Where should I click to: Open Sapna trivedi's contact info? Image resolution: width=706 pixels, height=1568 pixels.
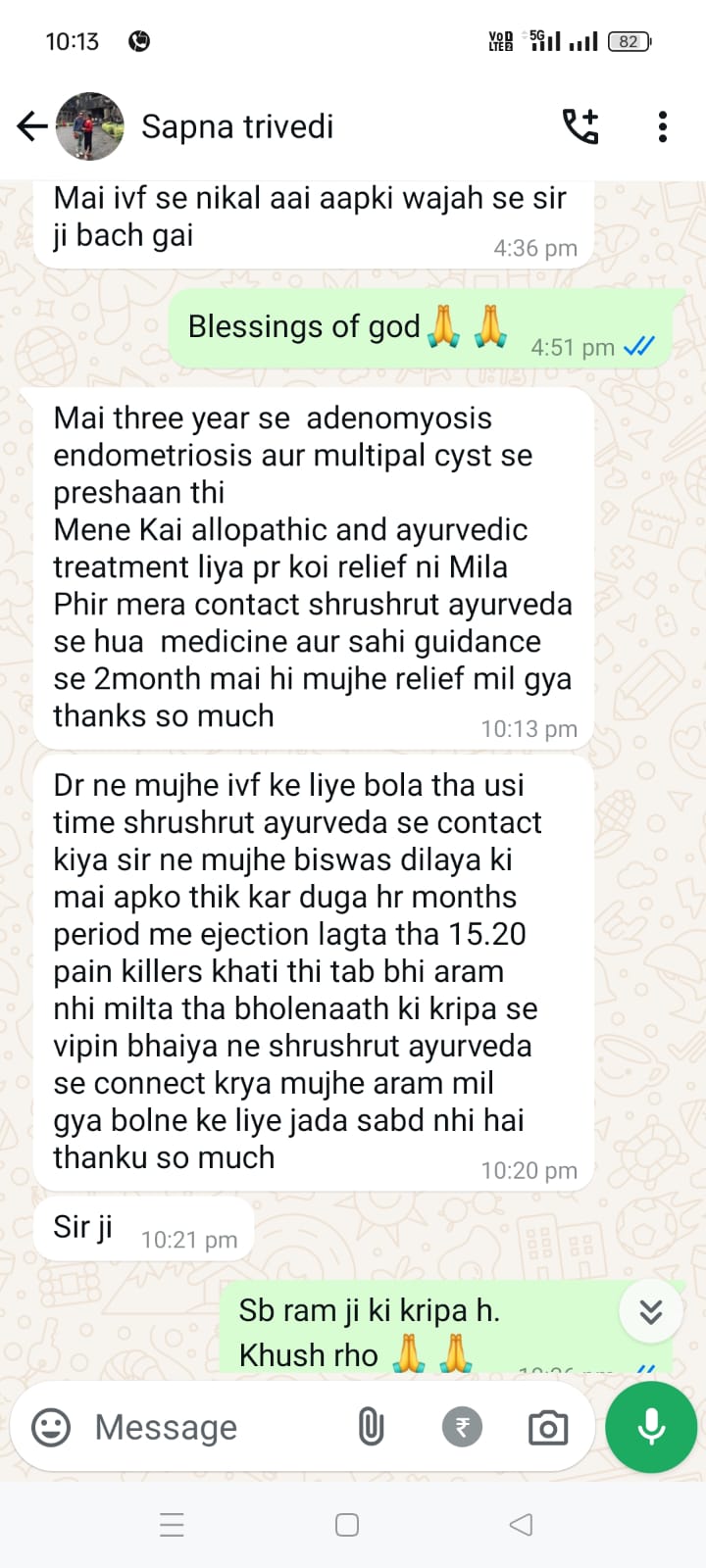(x=237, y=126)
